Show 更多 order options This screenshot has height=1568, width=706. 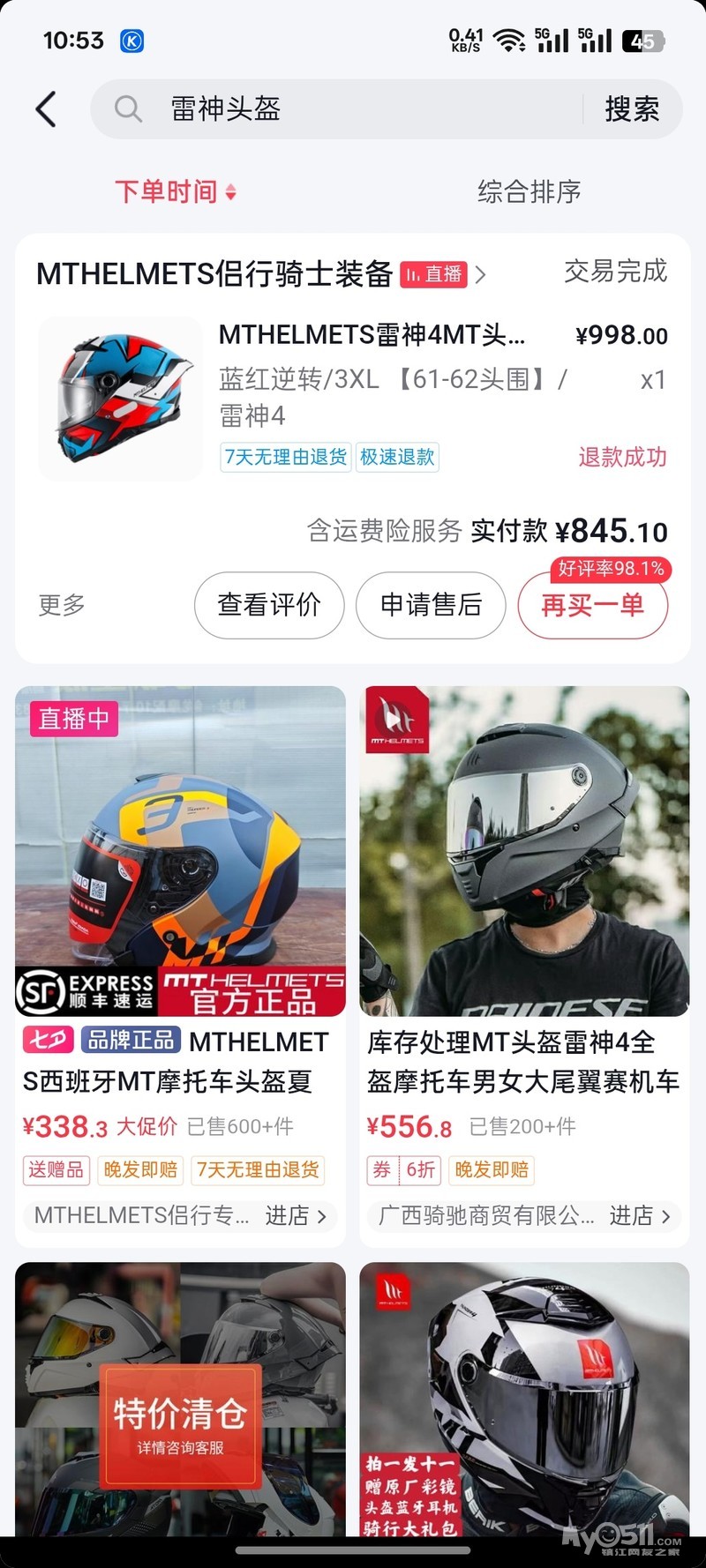click(x=62, y=605)
